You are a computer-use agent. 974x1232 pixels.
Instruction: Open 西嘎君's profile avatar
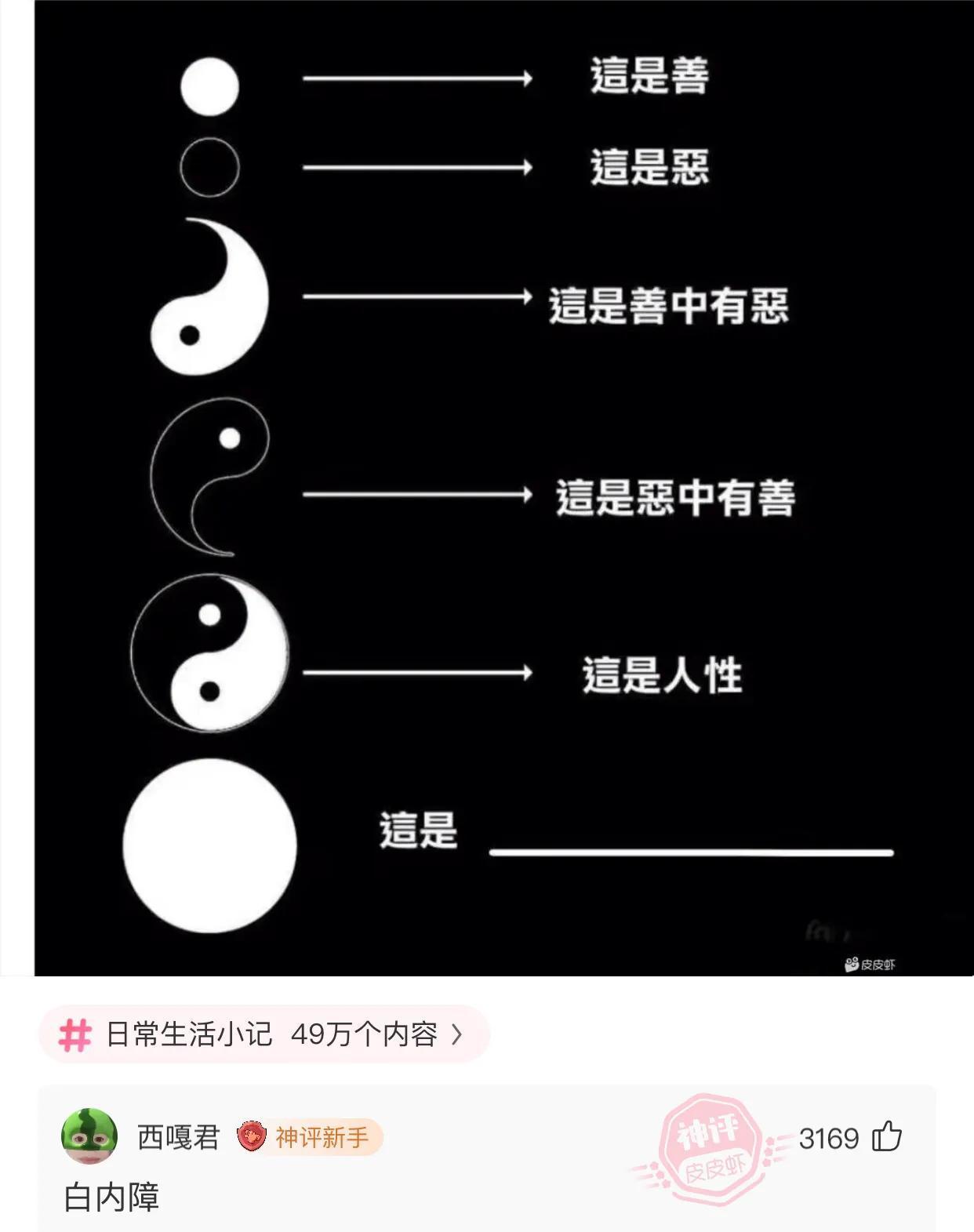(89, 1136)
